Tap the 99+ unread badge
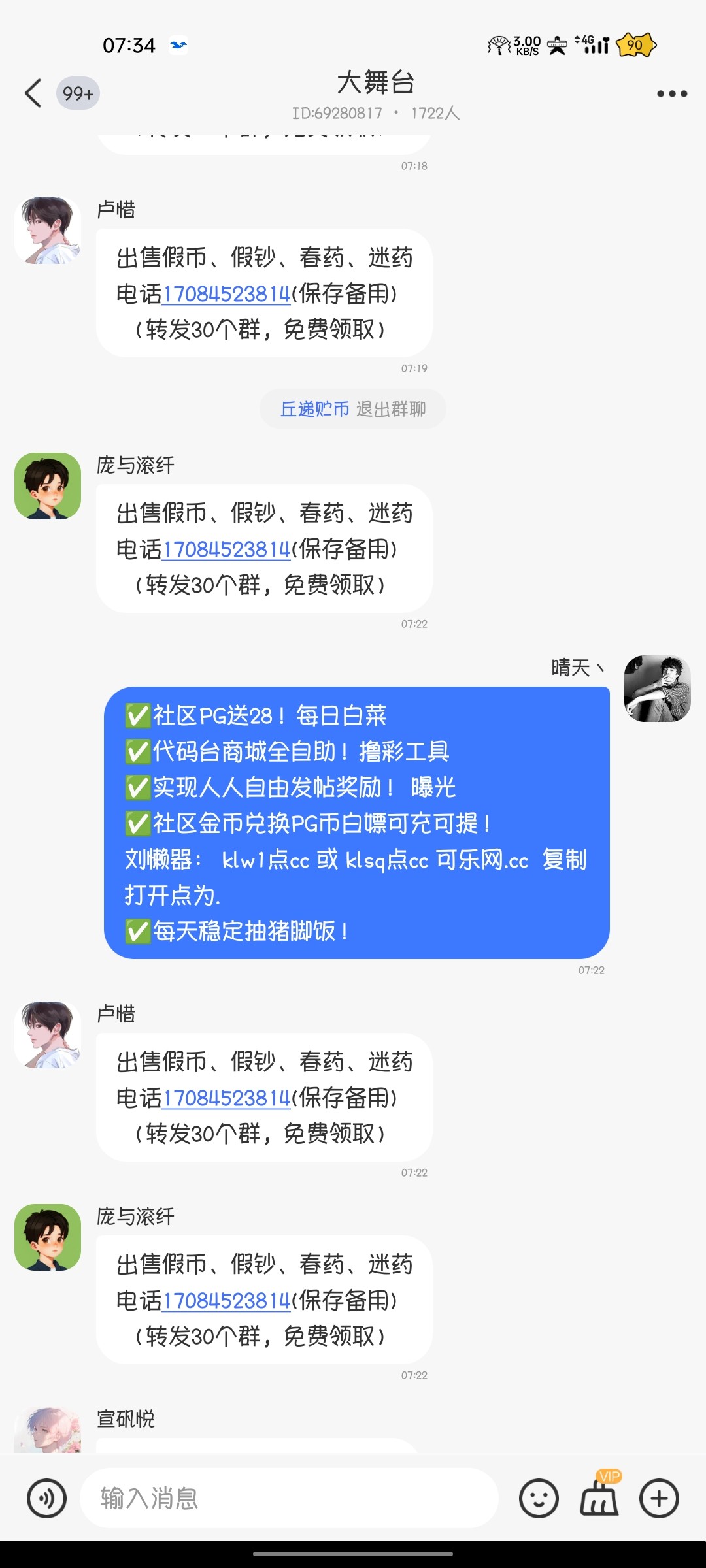Screen dimensions: 706x1568 pyautogui.click(x=77, y=93)
